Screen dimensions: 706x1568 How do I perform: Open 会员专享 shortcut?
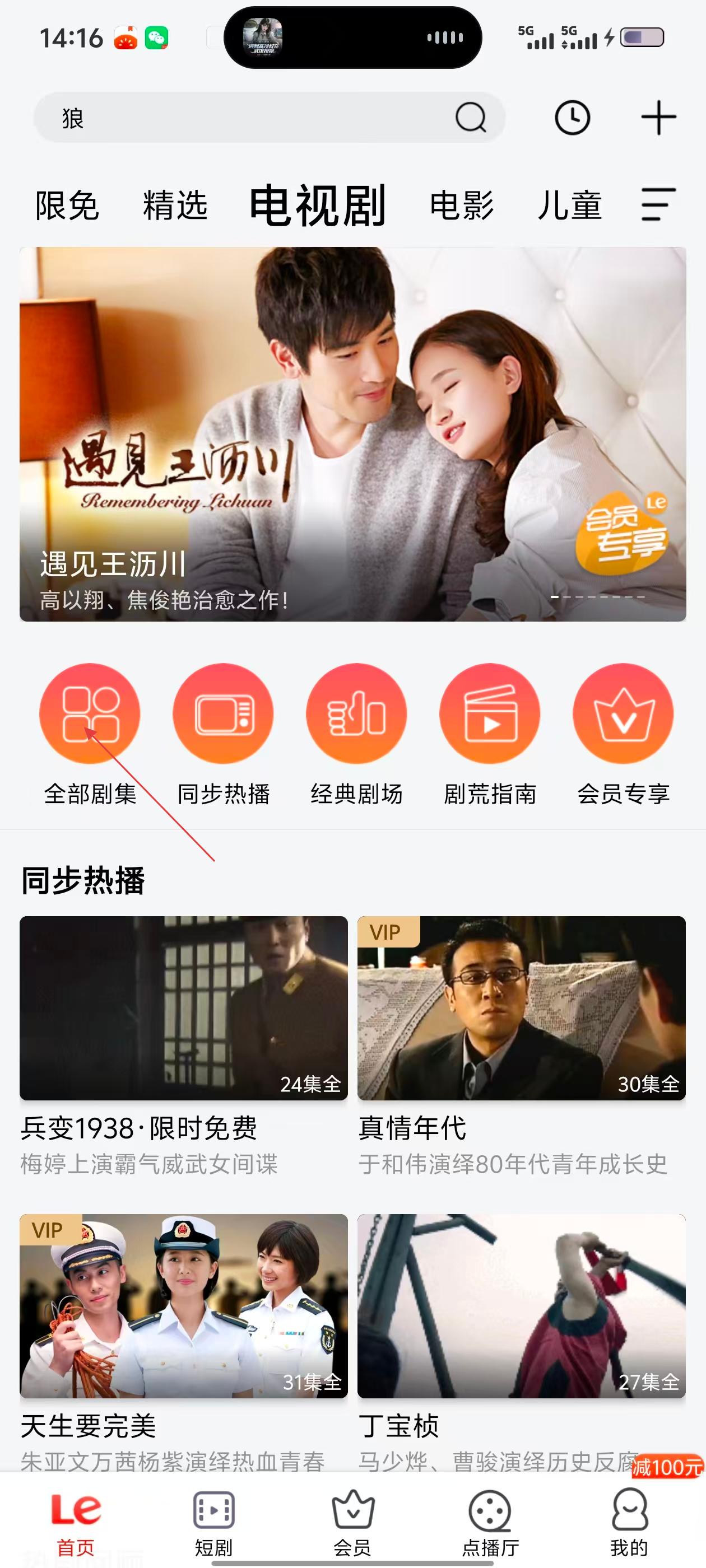[623, 713]
